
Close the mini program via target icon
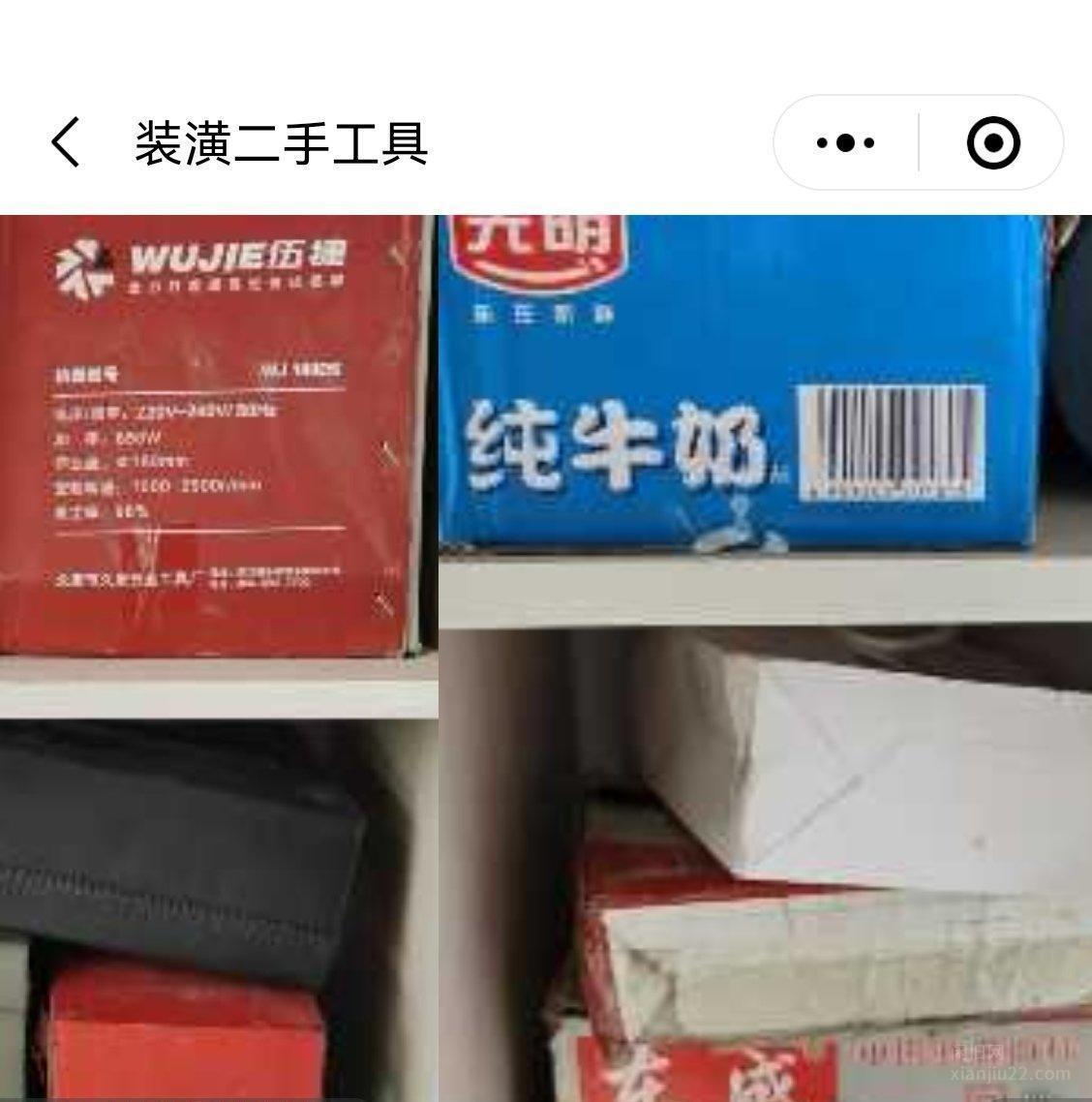coord(992,143)
